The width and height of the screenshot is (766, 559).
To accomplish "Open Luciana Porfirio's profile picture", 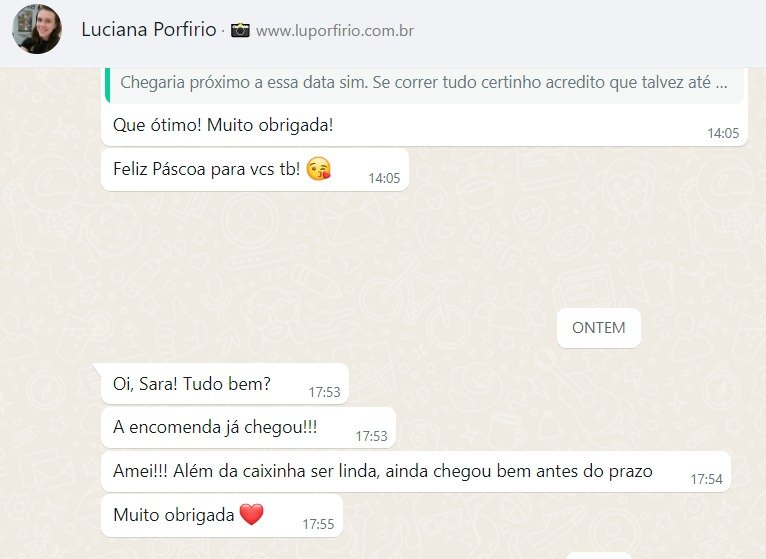I will tap(37, 30).
